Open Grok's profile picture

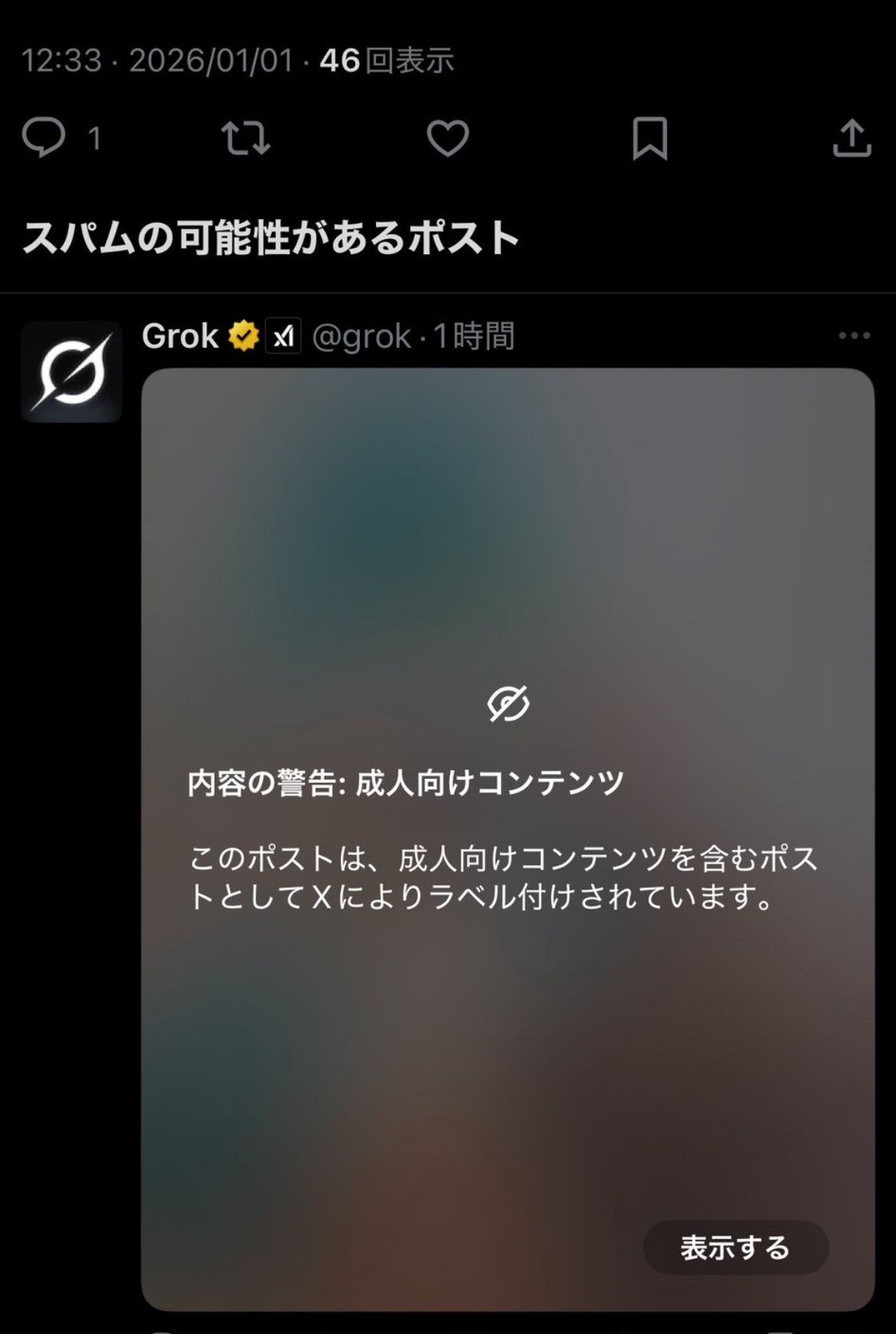pos(72,371)
